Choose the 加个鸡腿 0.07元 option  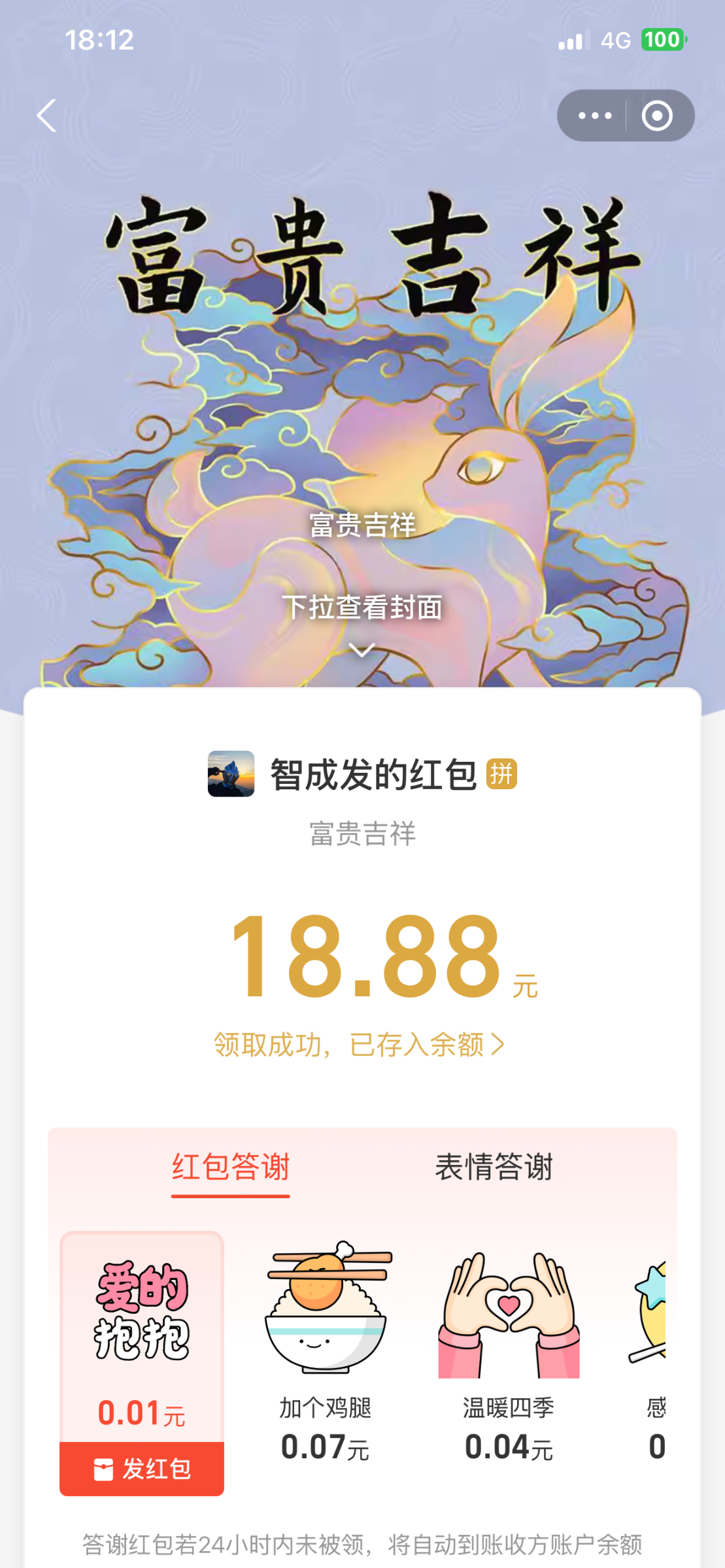326,1352
